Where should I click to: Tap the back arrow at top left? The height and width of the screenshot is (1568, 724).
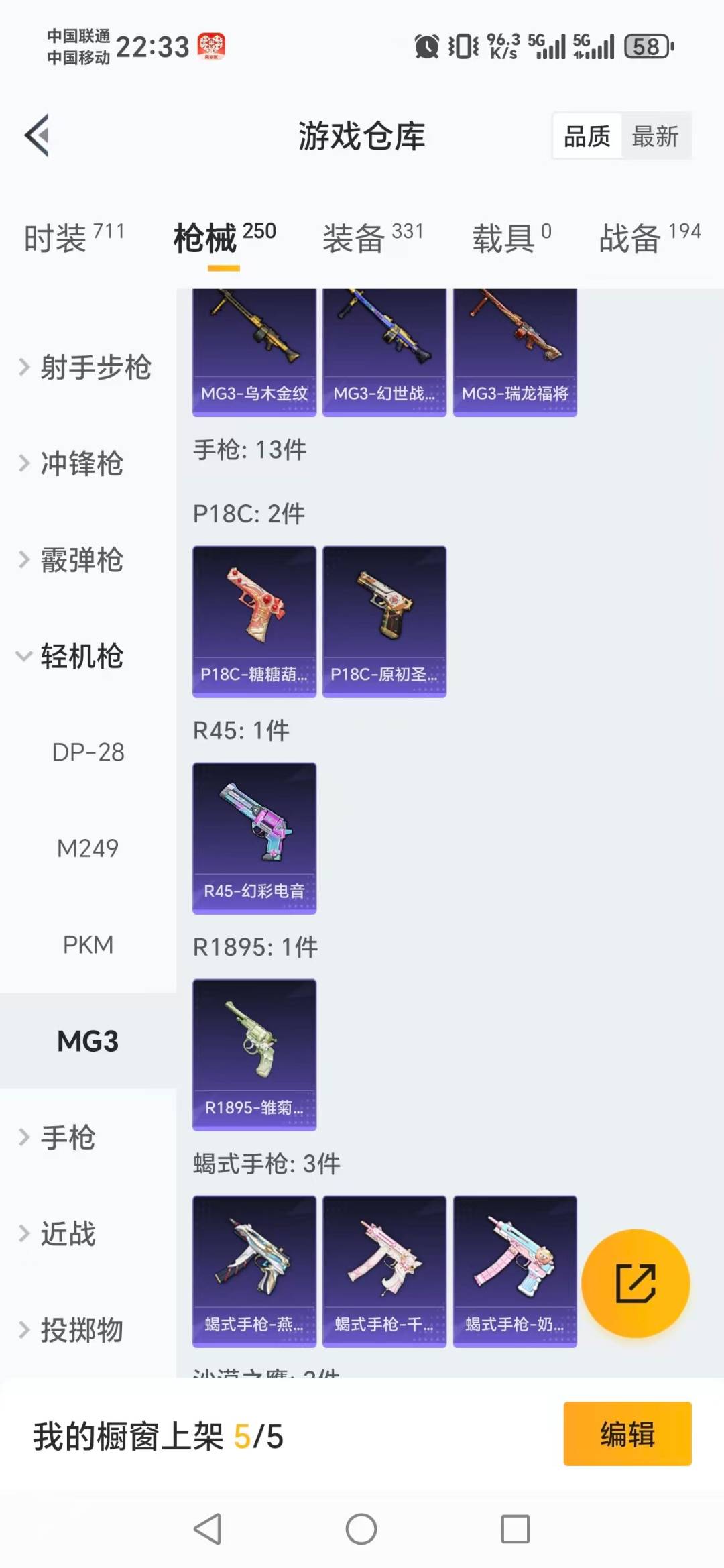37,135
